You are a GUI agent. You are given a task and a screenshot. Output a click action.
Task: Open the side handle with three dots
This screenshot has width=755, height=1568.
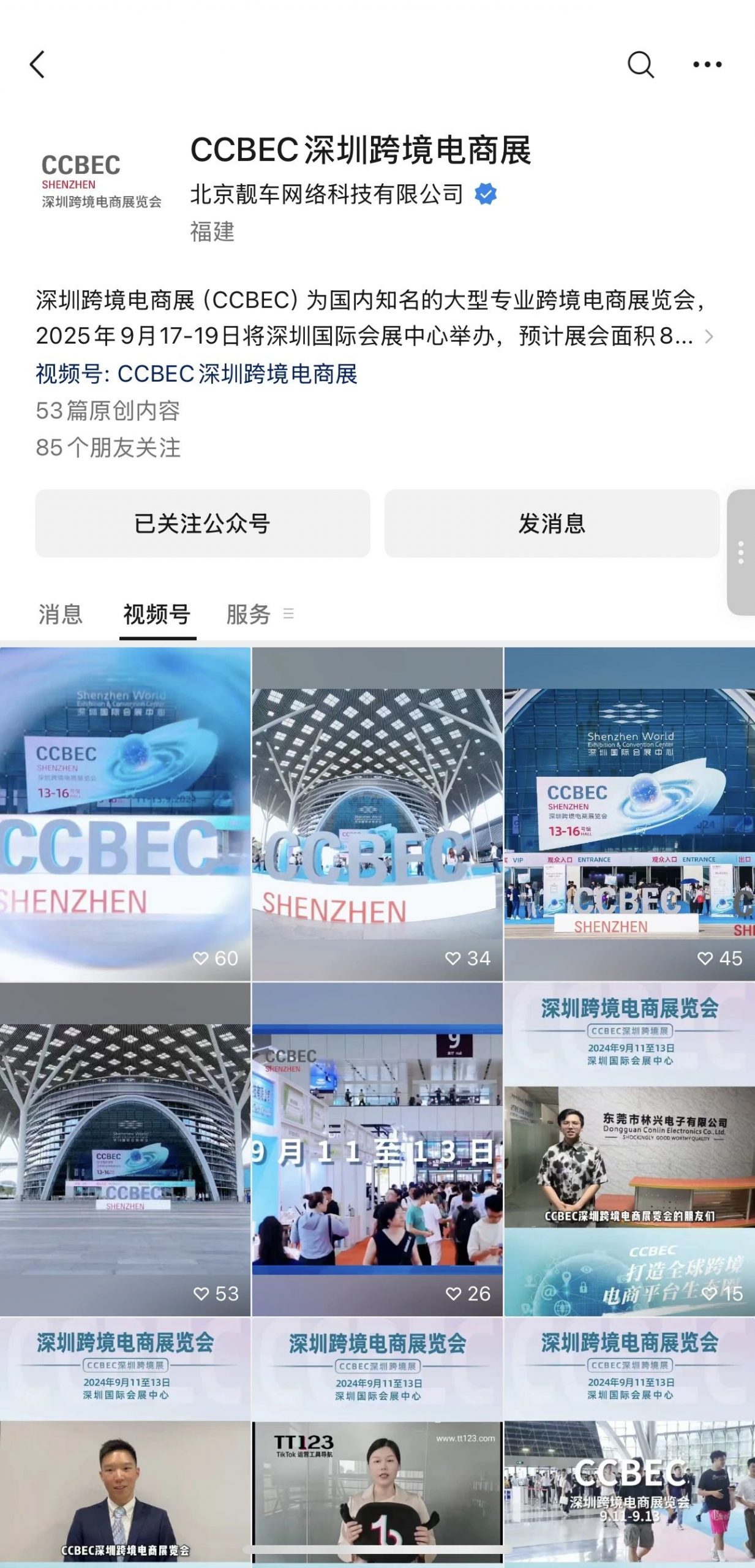point(741,552)
